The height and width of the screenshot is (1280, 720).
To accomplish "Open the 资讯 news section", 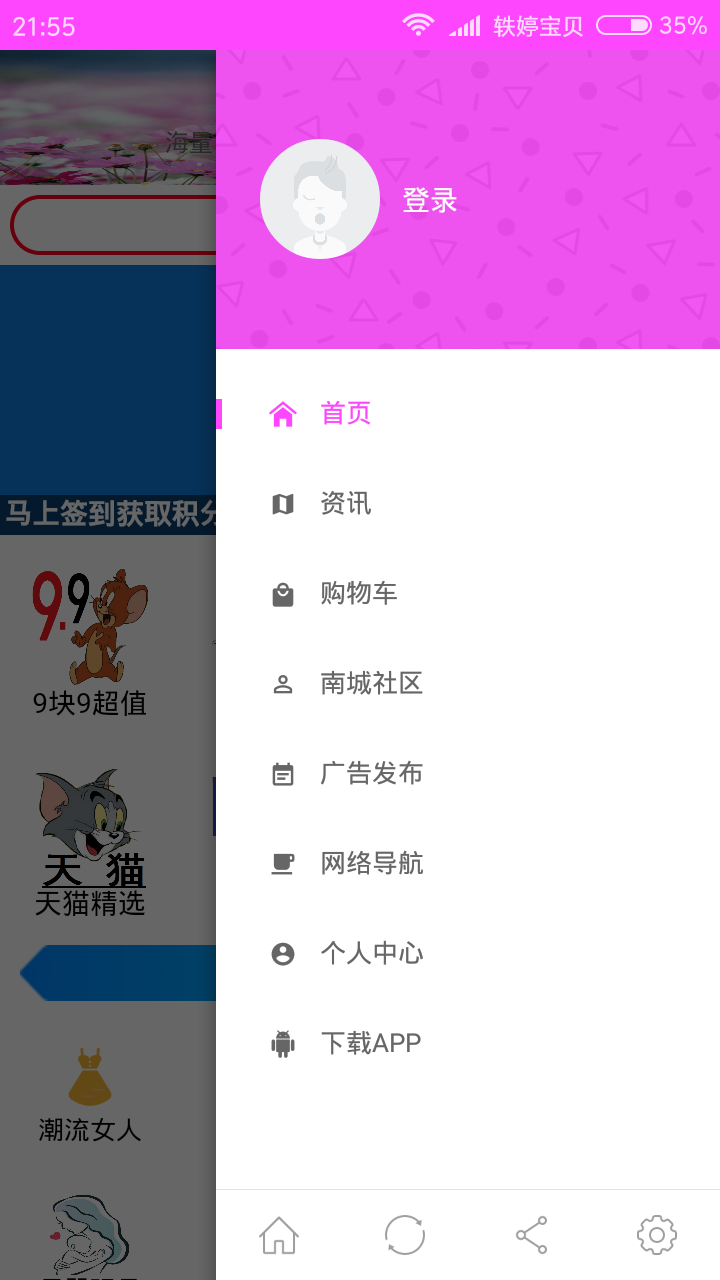I will (346, 503).
